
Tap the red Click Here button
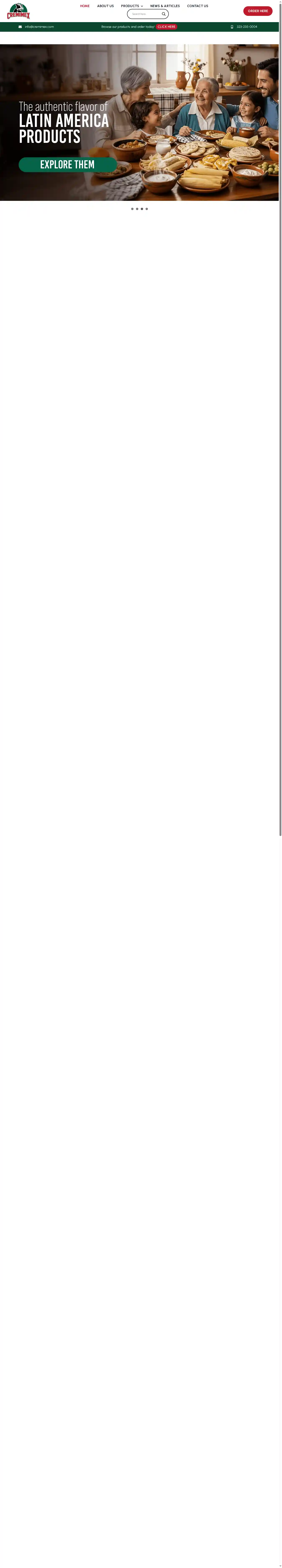pyautogui.click(x=166, y=27)
